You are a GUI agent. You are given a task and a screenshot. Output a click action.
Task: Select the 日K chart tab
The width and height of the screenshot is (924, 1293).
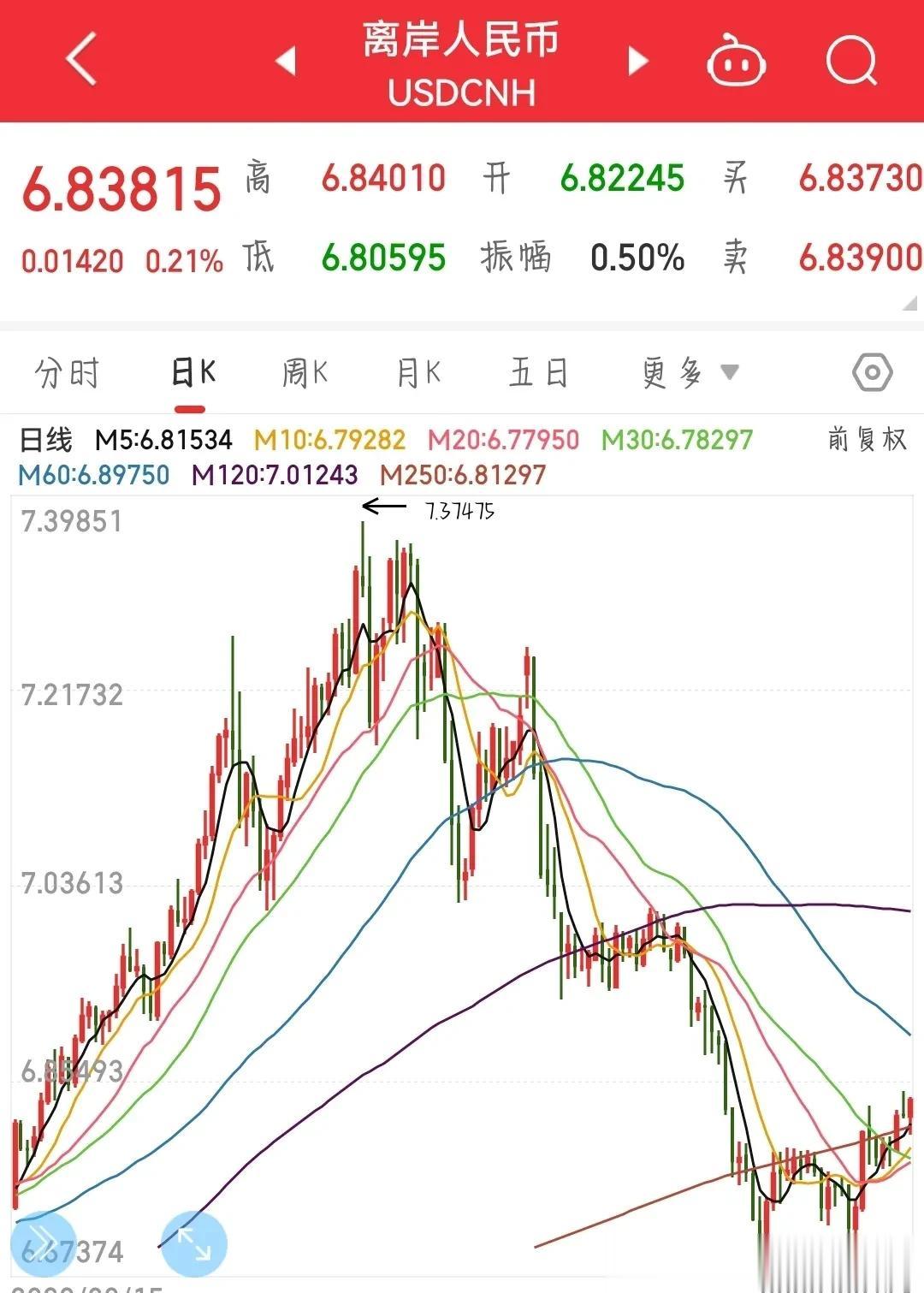tap(192, 373)
